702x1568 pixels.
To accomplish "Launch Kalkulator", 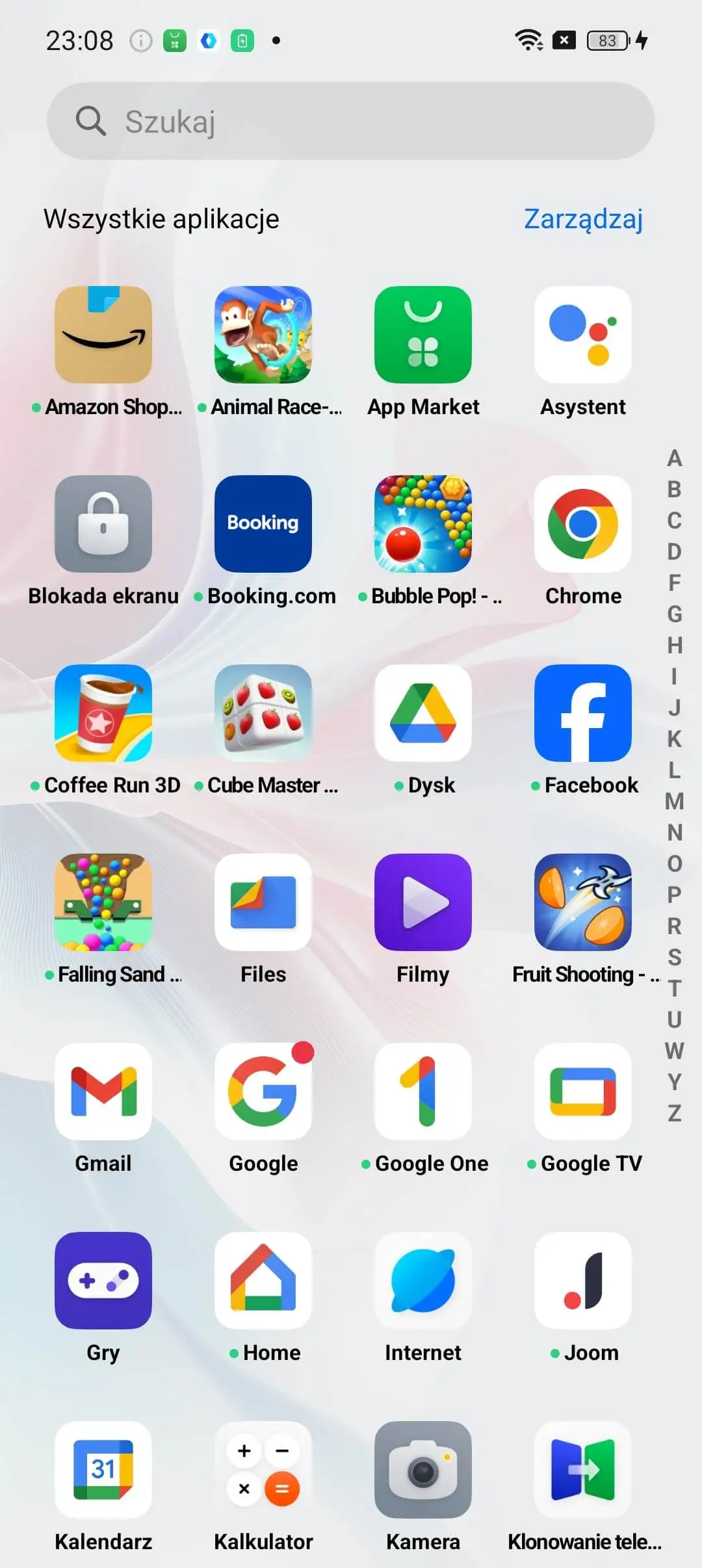I will 263,1469.
